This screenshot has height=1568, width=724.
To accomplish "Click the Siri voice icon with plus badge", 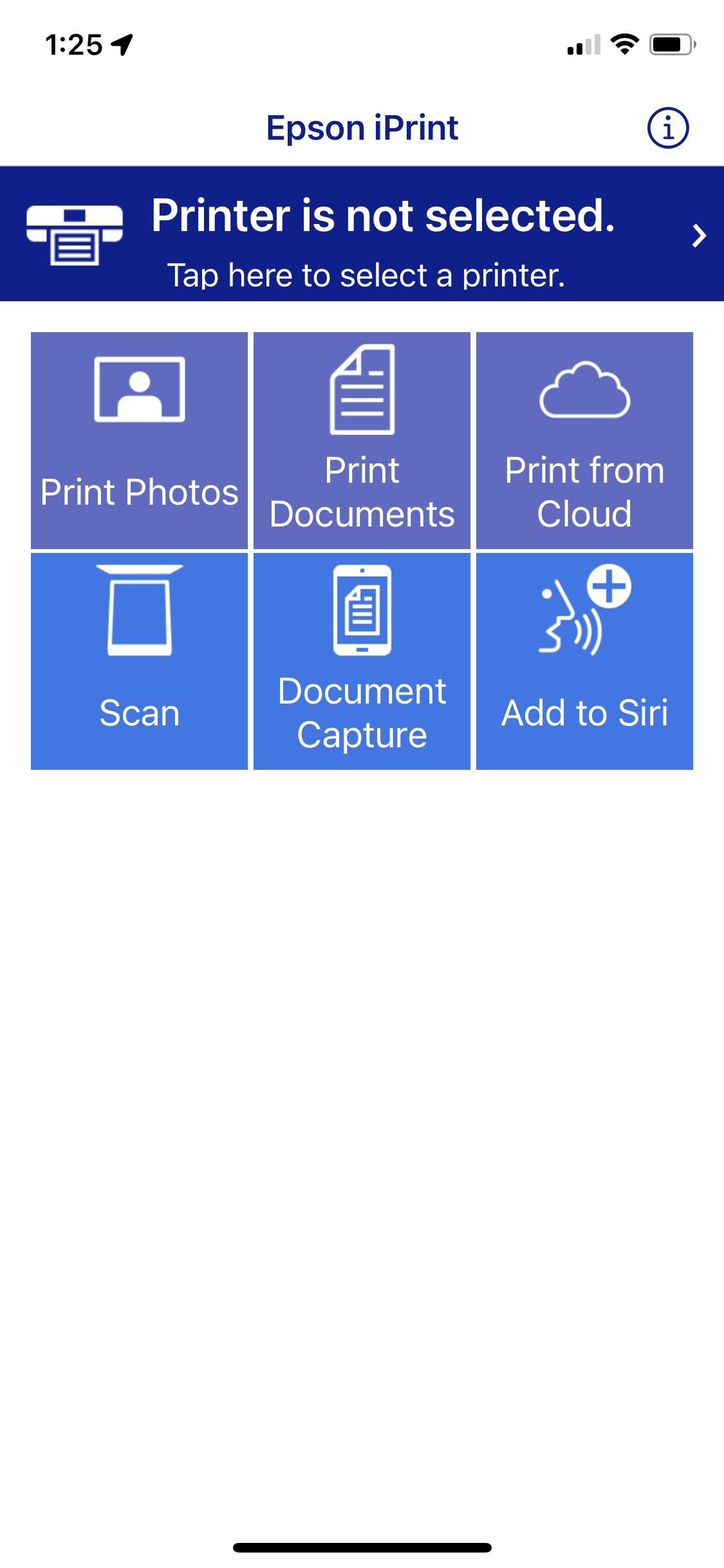I will [x=584, y=611].
